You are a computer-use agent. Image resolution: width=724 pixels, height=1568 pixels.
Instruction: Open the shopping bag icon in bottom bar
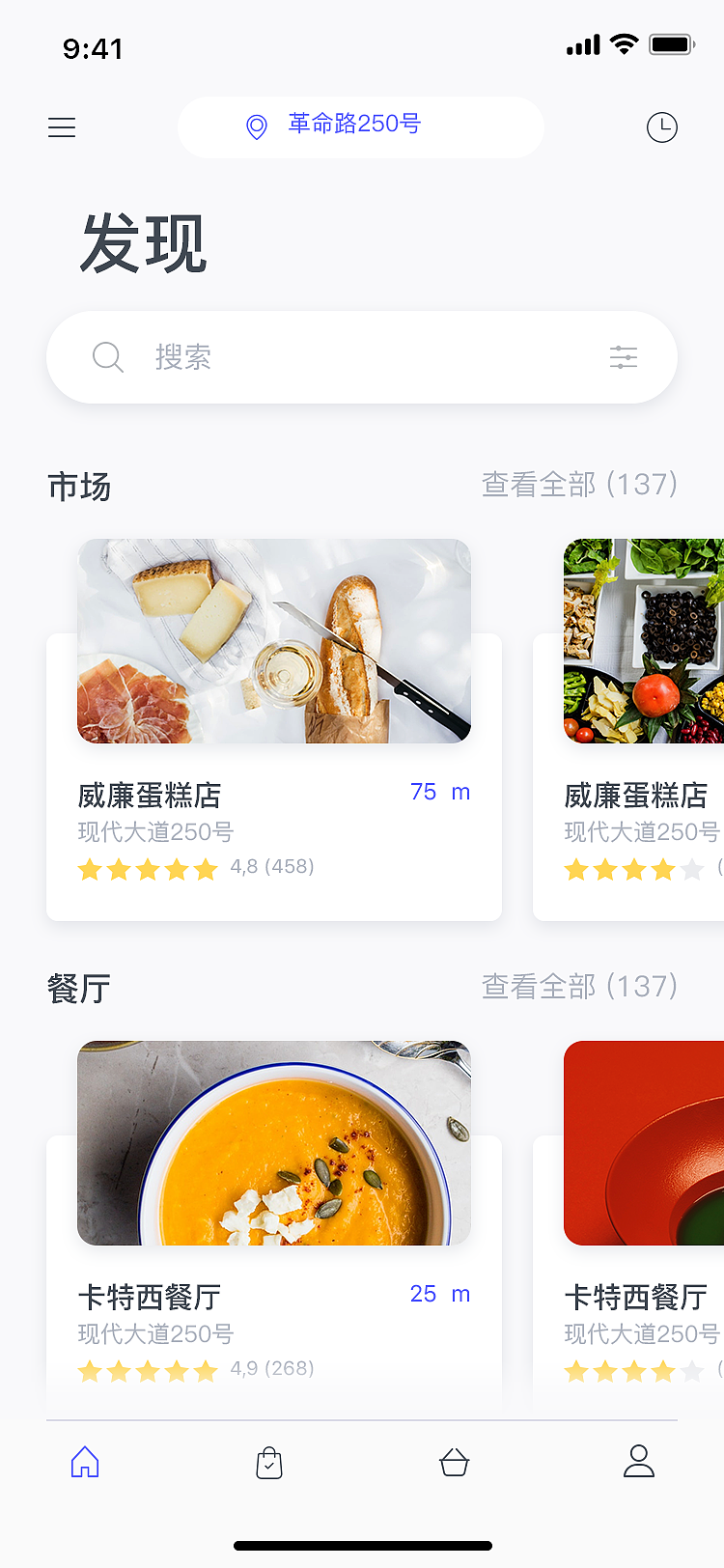pyautogui.click(x=269, y=1463)
